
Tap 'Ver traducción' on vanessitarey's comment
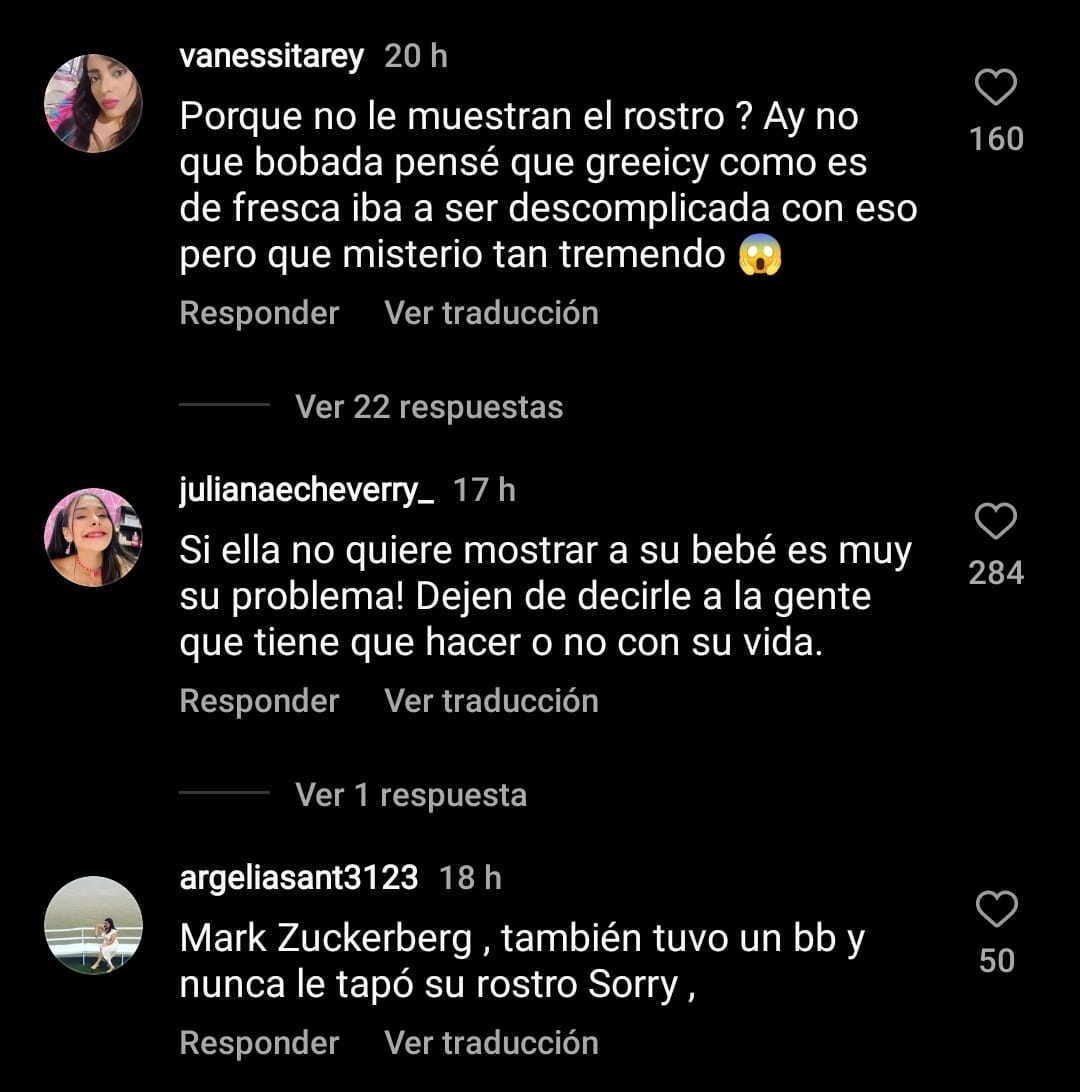[490, 312]
